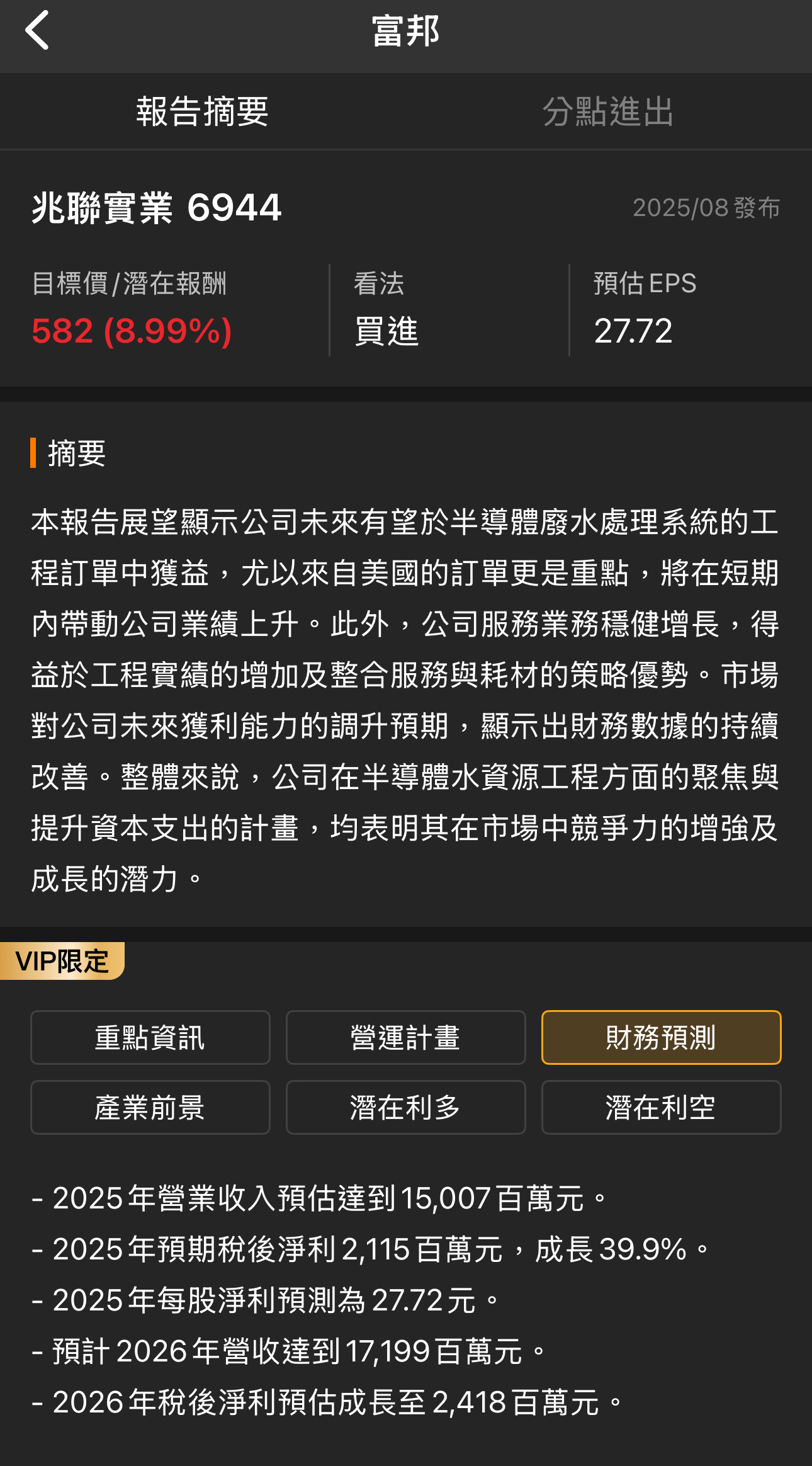This screenshot has height=1466, width=812.
Task: Open the 重點資訊 section
Action: tap(150, 1037)
